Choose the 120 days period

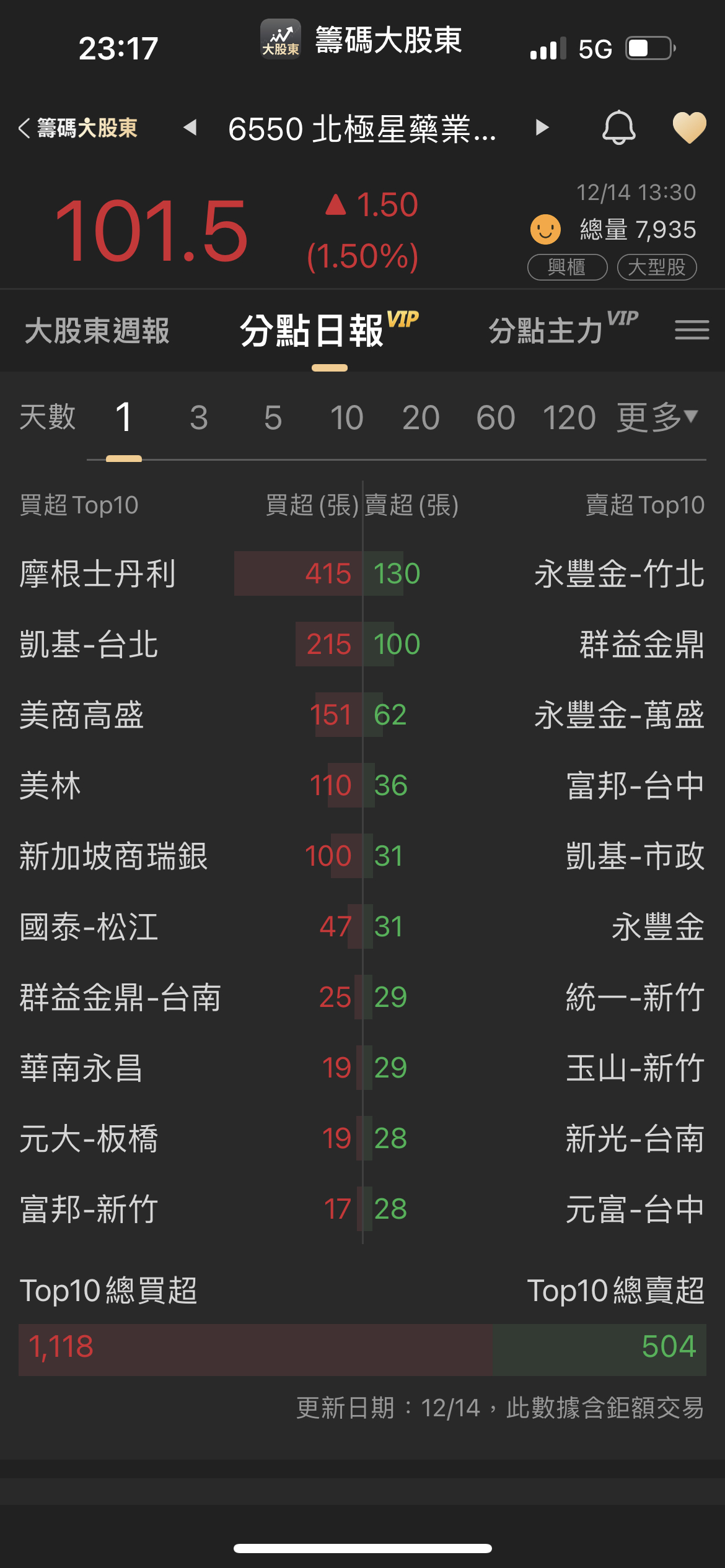click(x=569, y=417)
